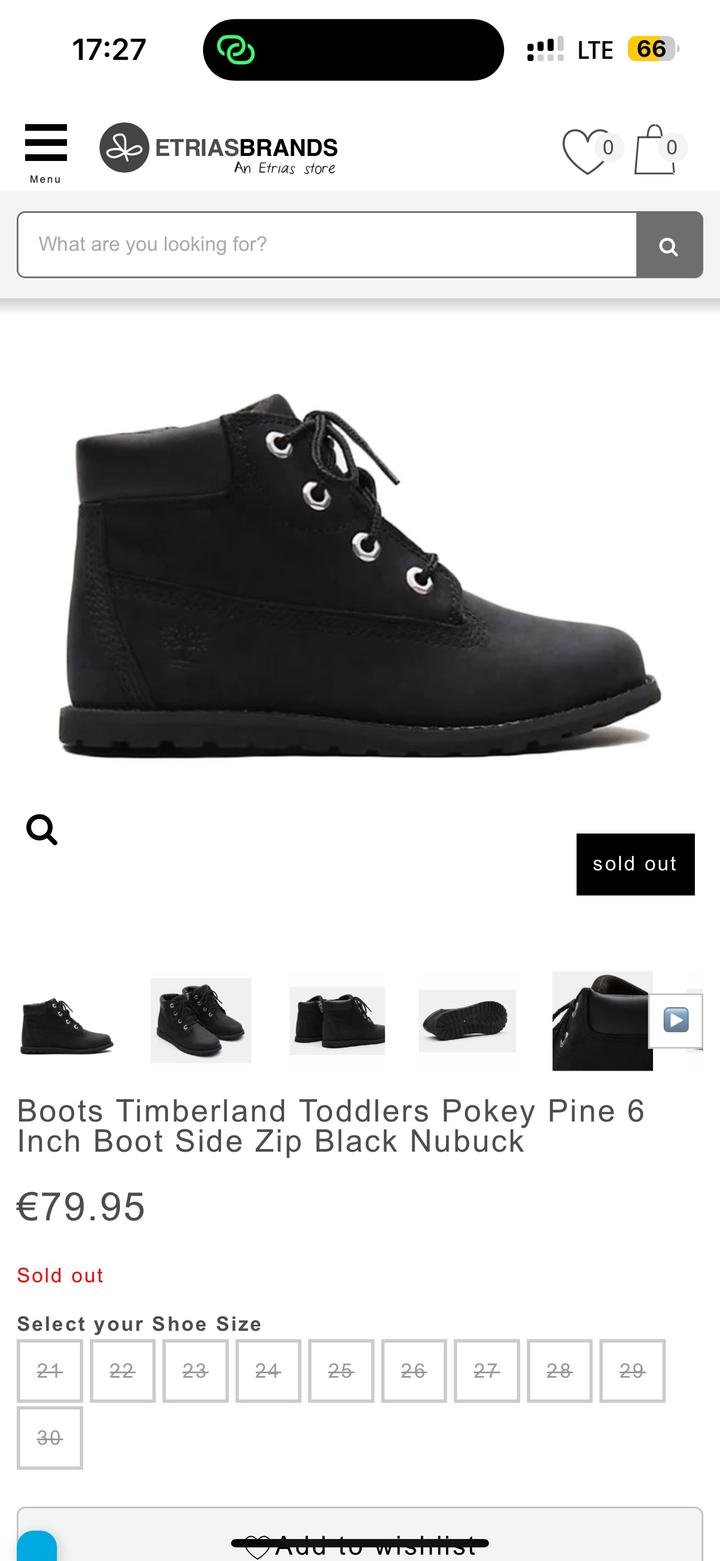This screenshot has width=720, height=1561.
Task: Open the close-up collar thumbnail
Action: coord(602,1021)
